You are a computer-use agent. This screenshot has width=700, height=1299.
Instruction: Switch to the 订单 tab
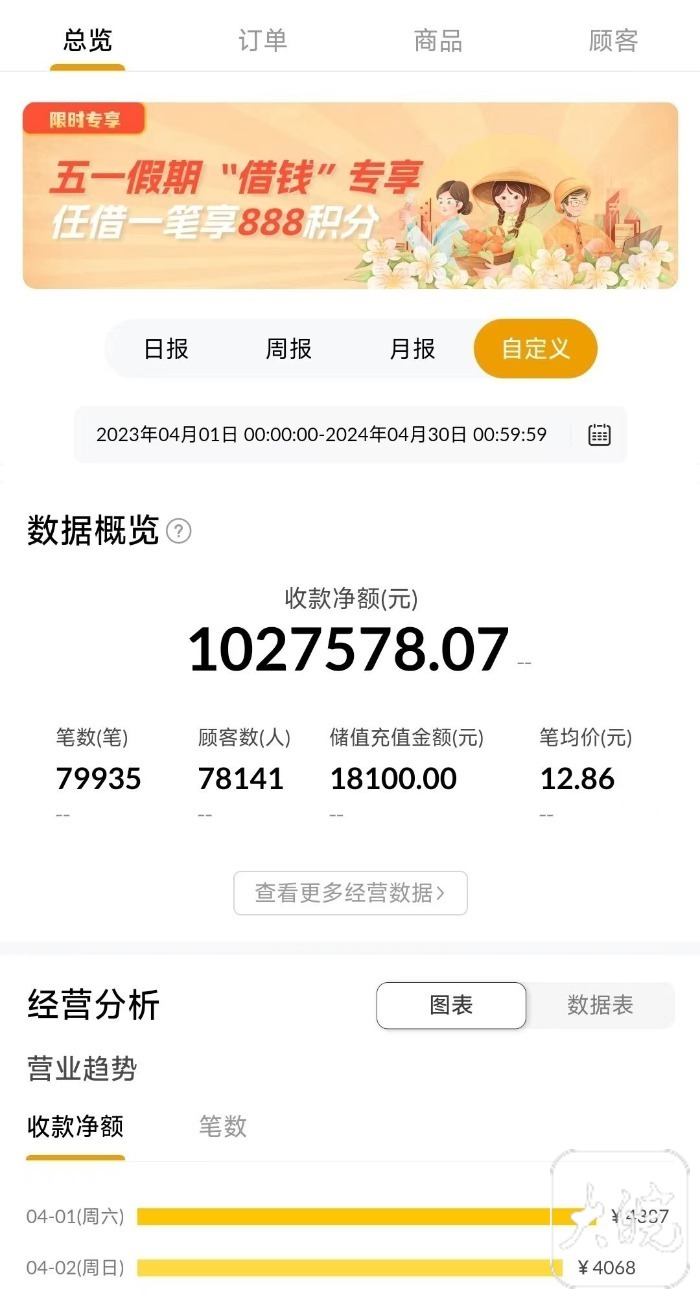[262, 41]
